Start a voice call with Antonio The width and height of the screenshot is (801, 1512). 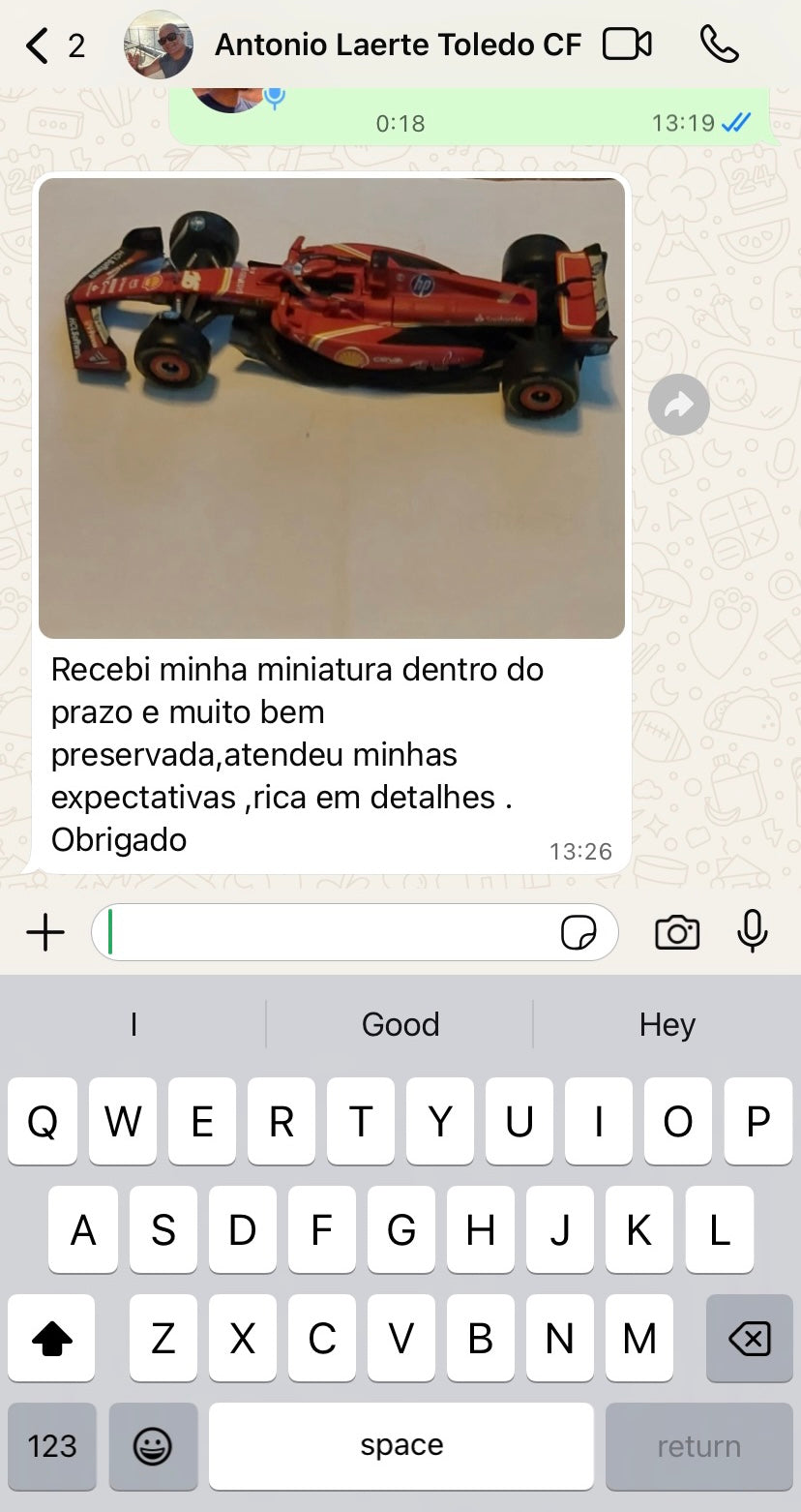pyautogui.click(x=719, y=45)
